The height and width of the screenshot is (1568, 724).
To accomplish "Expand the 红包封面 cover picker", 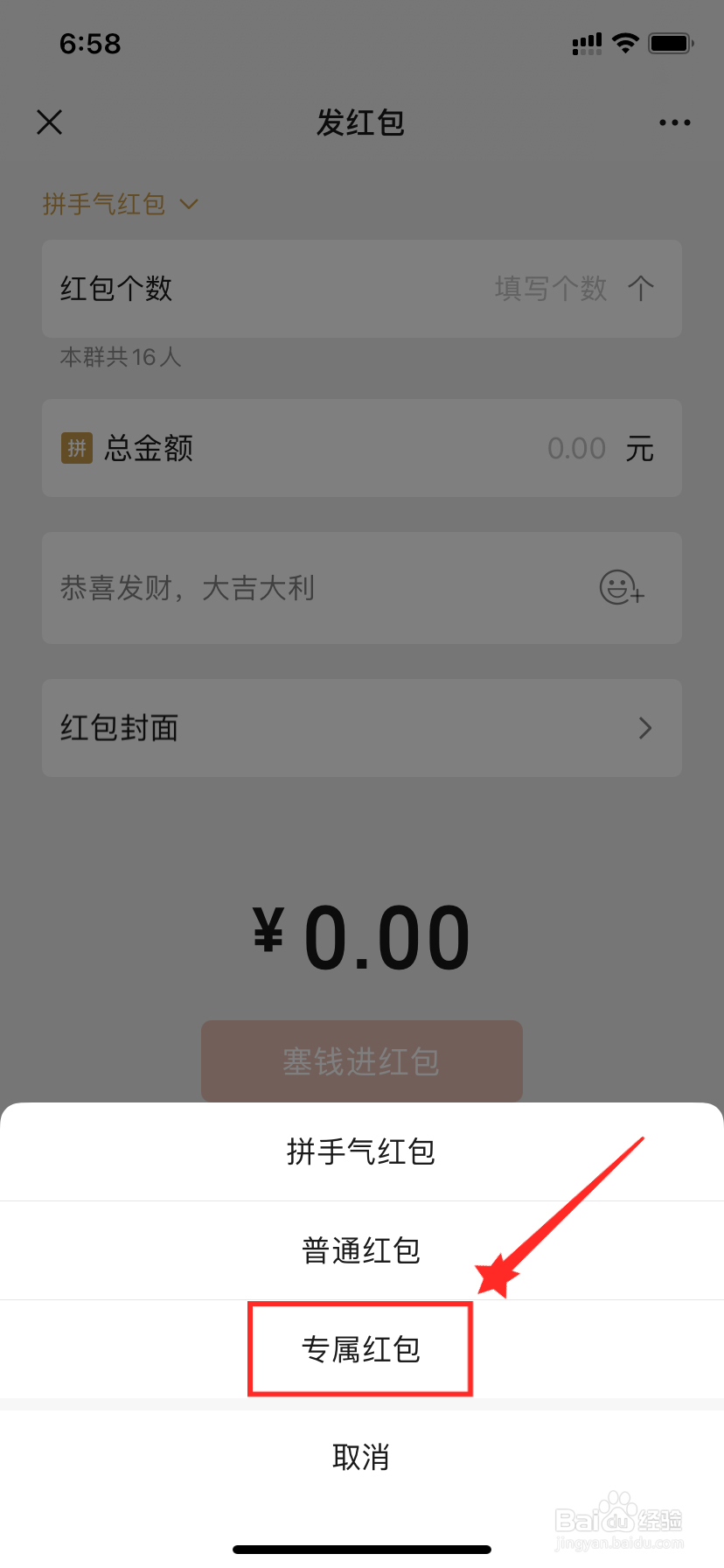I will pyautogui.click(x=362, y=728).
